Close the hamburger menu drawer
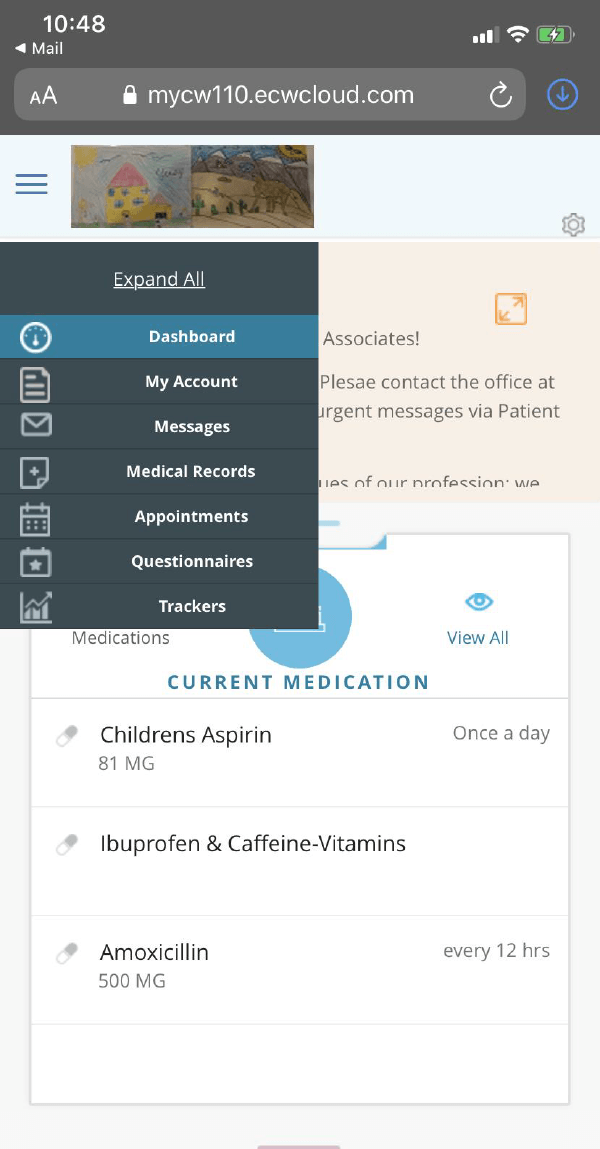 (32, 184)
